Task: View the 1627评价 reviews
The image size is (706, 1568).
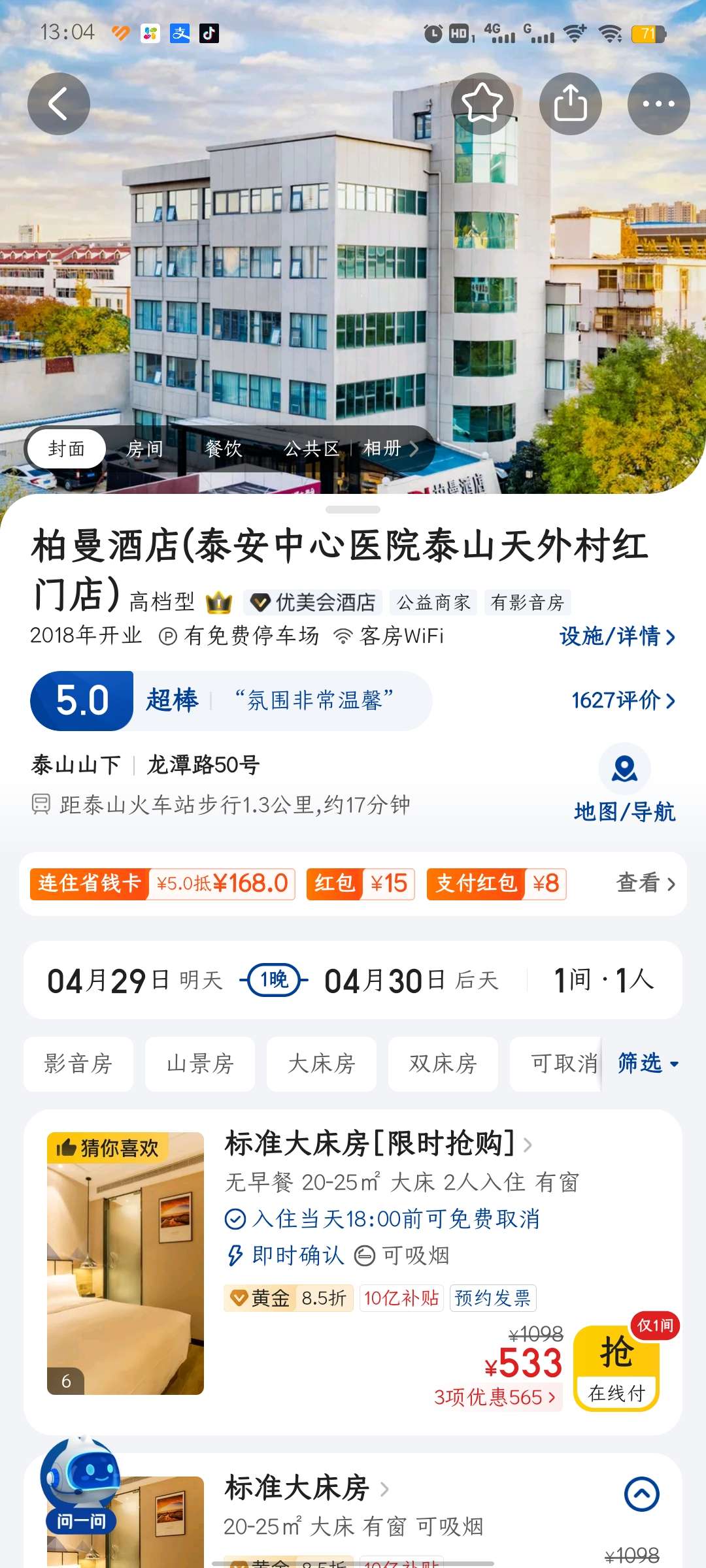Action: click(x=622, y=700)
